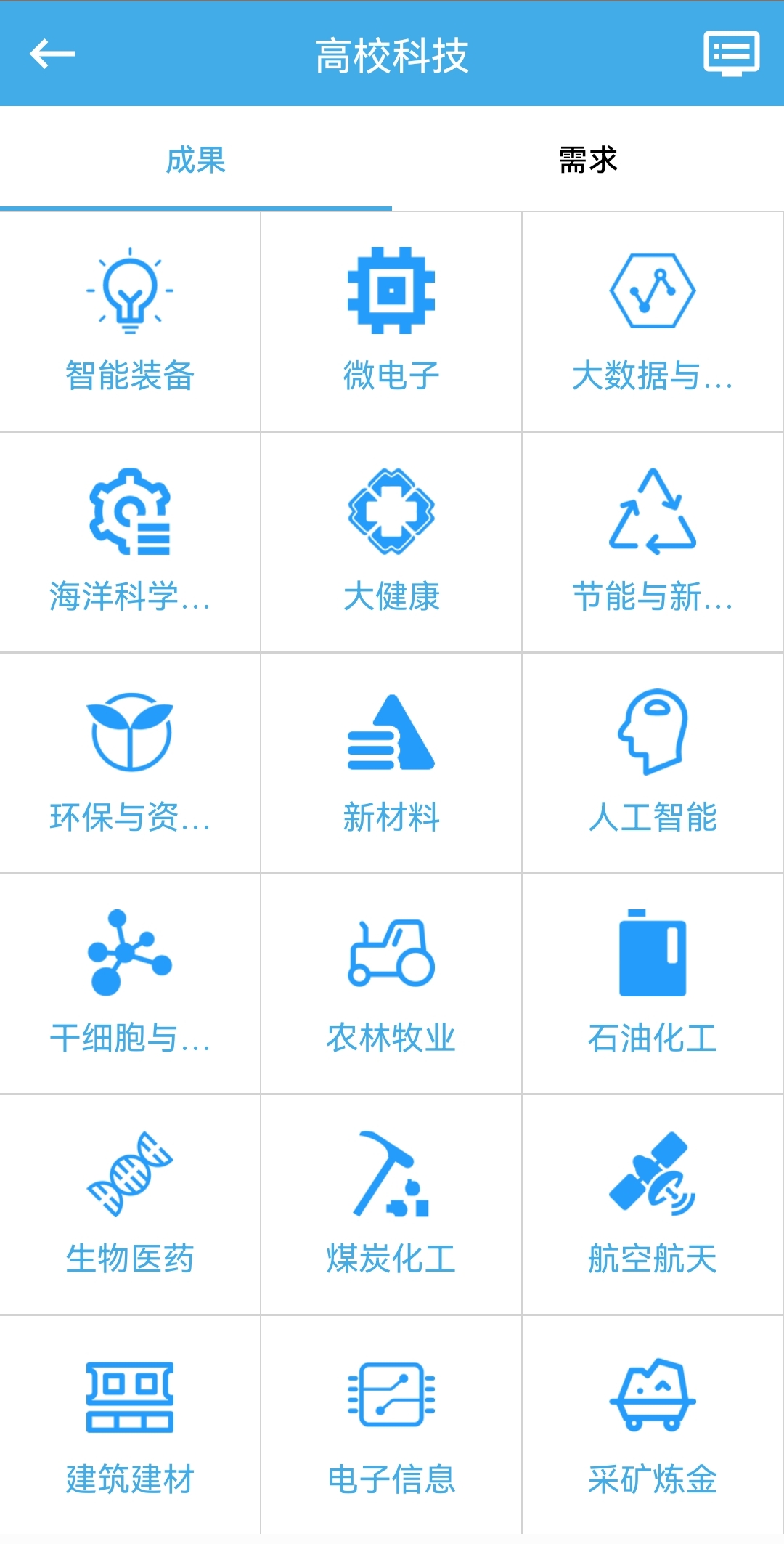Open the 电子信息 category
Screen dimensions: 784x1544
tap(391, 1426)
